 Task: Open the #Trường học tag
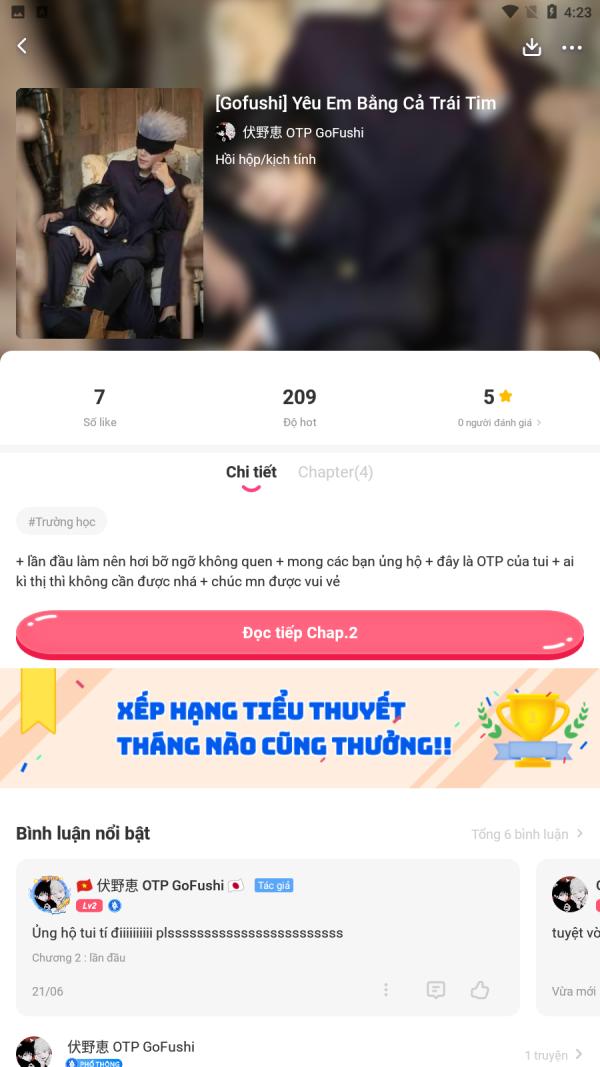point(62,522)
